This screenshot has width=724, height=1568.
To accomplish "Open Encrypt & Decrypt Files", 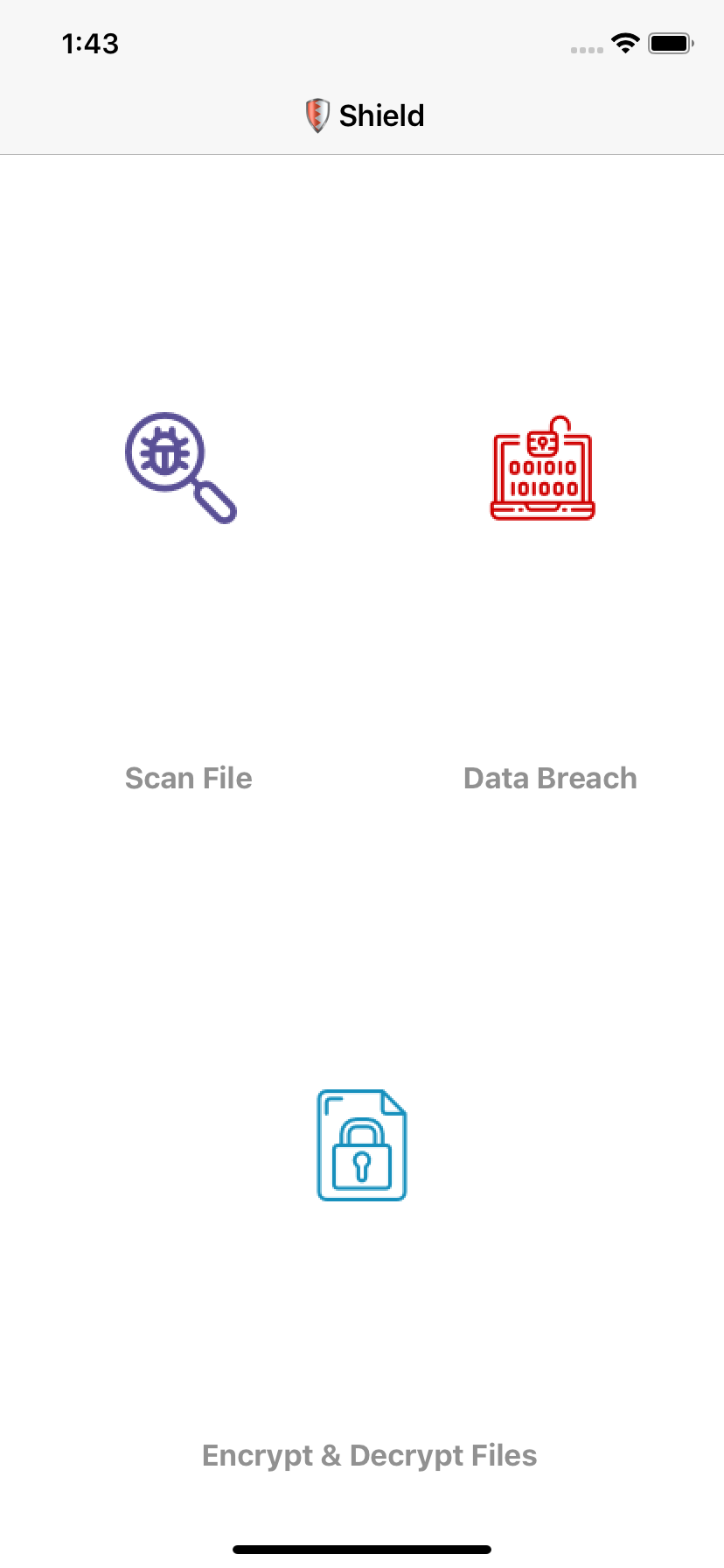I will coord(362,1145).
